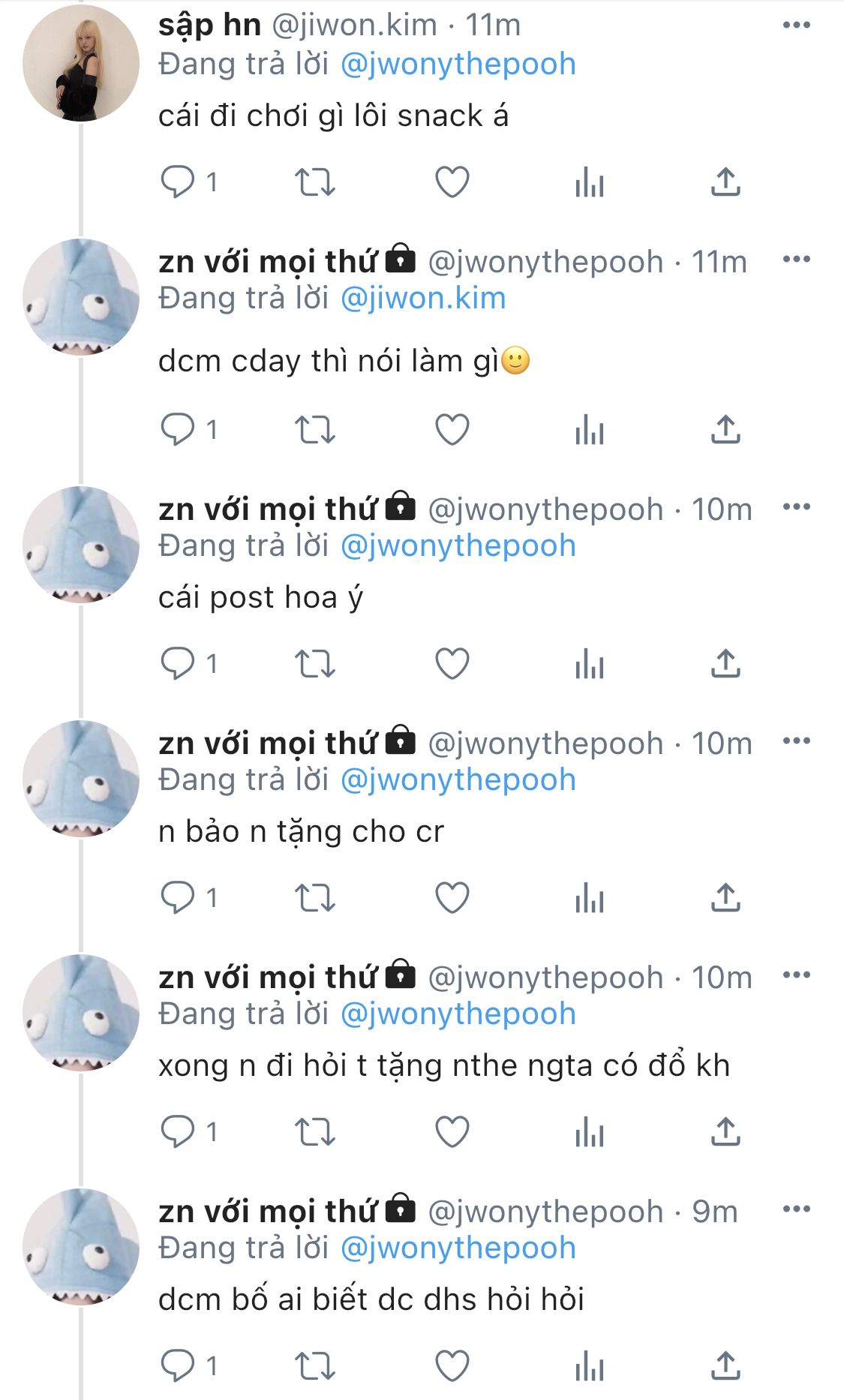844x1400 pixels.
Task: Retweet the 'cái post hoa ý' tweet
Action: 314,664
